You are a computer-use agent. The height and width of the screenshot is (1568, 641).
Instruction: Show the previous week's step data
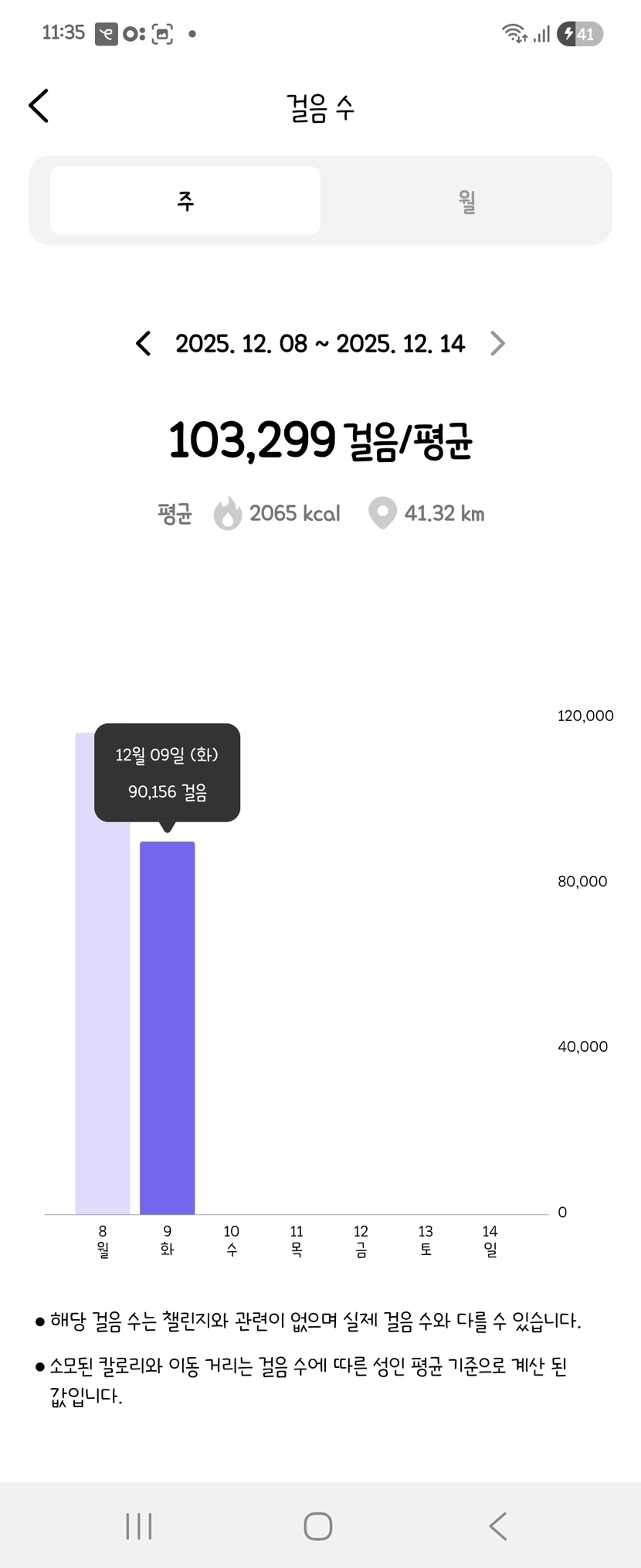coord(143,343)
